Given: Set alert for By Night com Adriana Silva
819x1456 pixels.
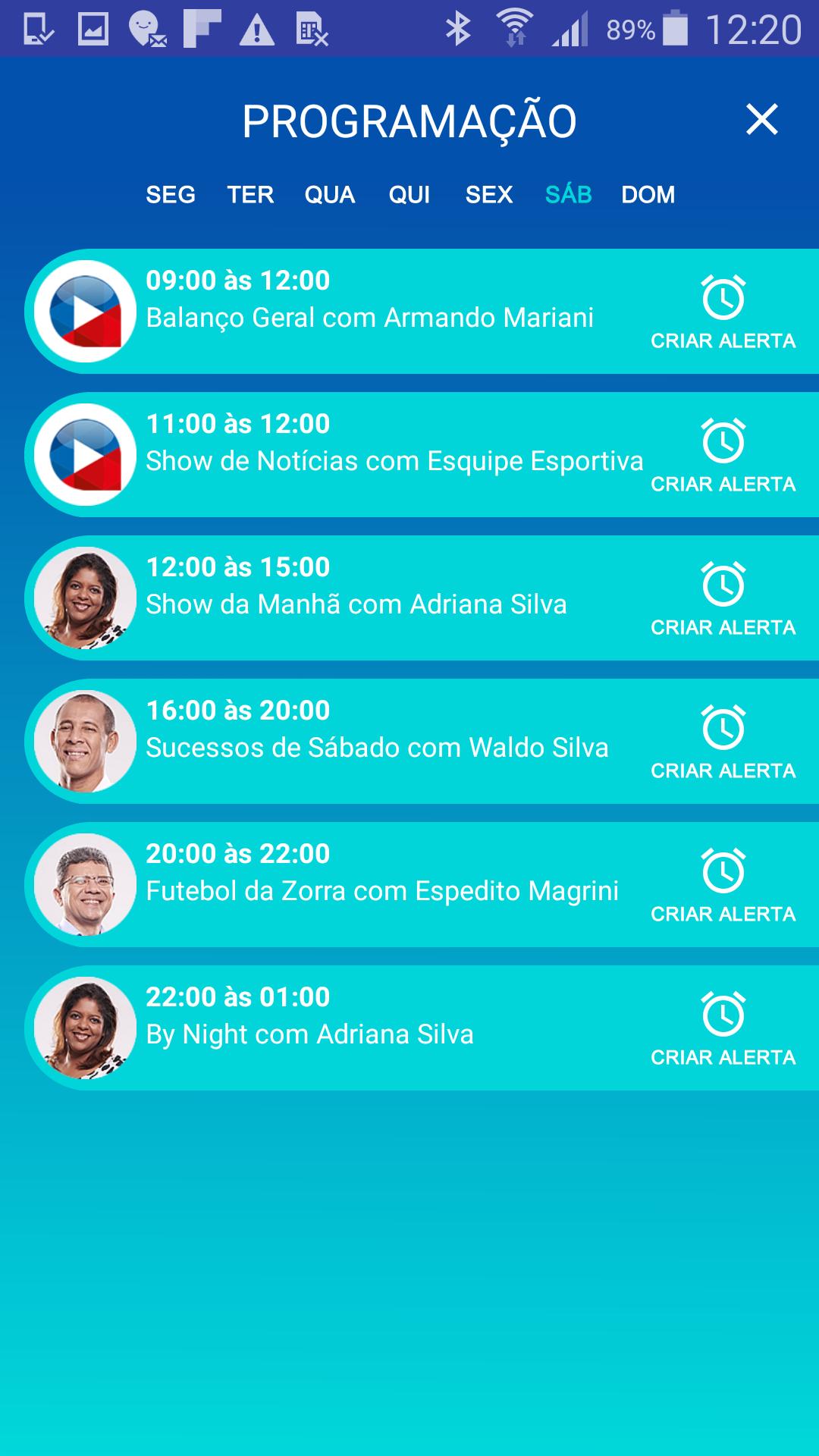Looking at the screenshot, I should click(x=723, y=1029).
